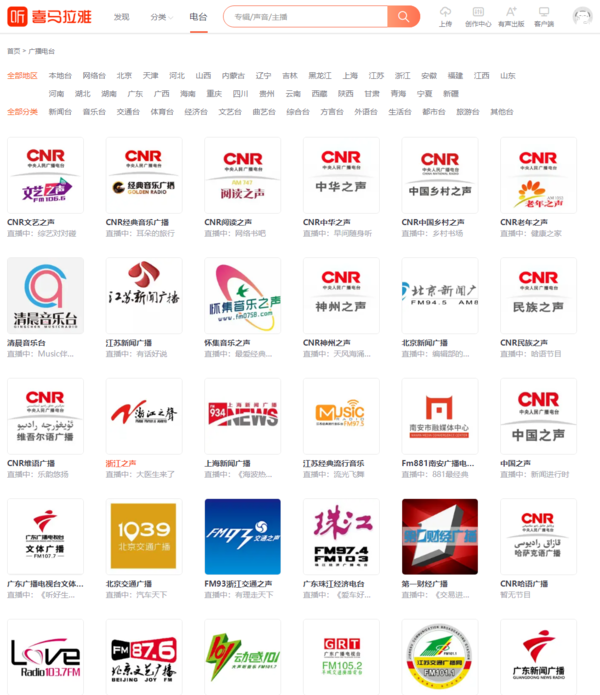Viewport: 600px width, 695px height.
Task: Play the 江苏新闻广播 station
Action: click(143, 296)
